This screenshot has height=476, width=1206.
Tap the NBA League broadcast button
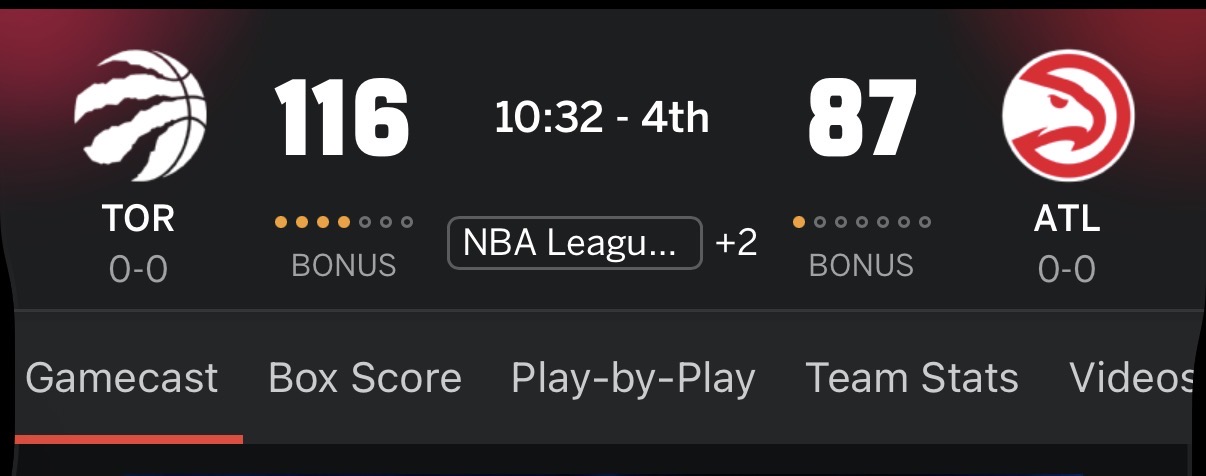tap(574, 243)
